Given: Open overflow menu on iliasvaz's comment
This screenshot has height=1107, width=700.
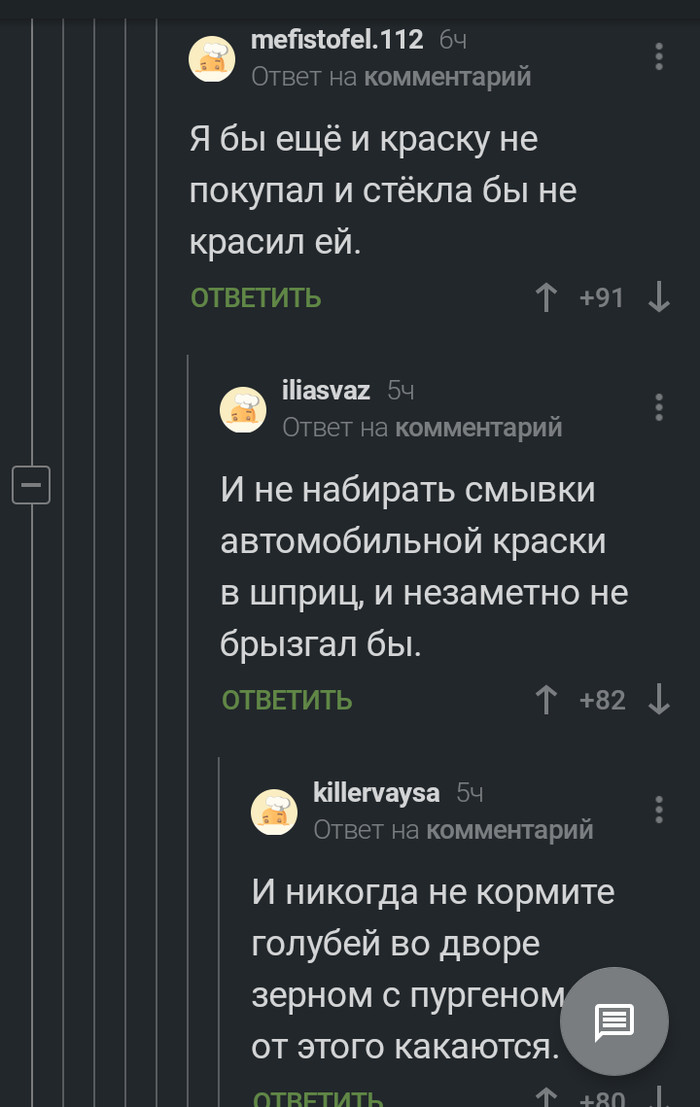Looking at the screenshot, I should [659, 407].
